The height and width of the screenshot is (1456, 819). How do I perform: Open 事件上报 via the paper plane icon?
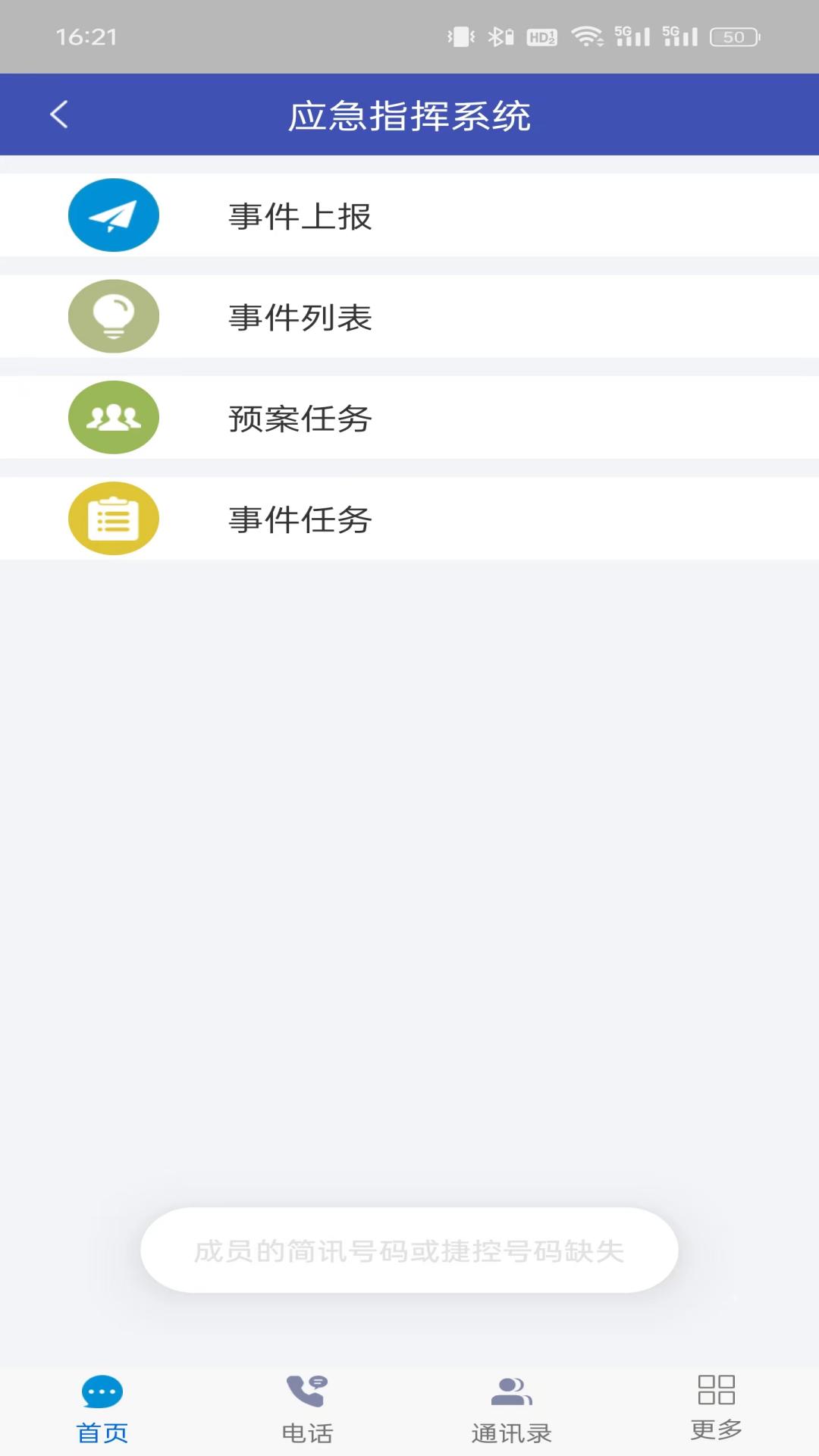click(x=113, y=215)
